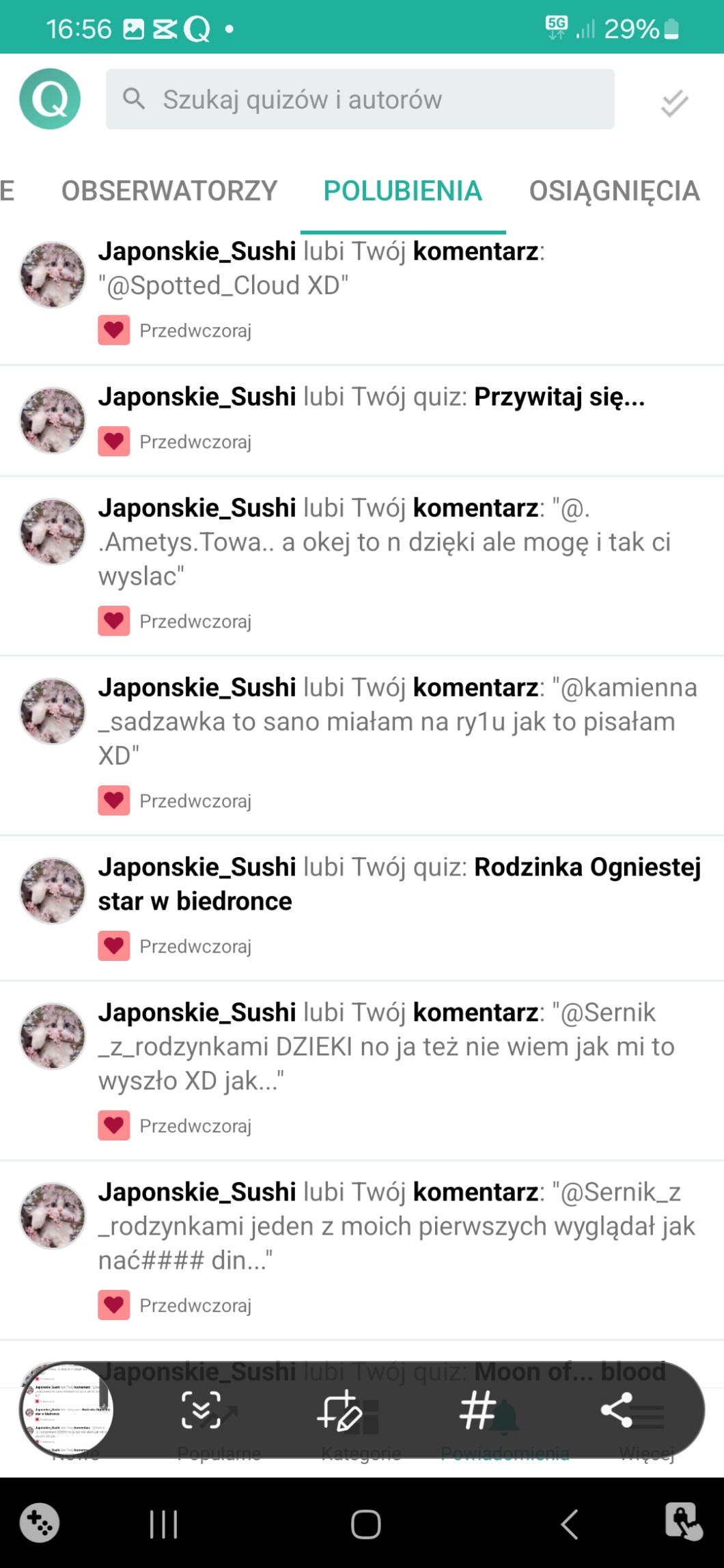Open the liked quiz "Przywitaj się..."
Screen dimensions: 724x1568
tap(559, 397)
